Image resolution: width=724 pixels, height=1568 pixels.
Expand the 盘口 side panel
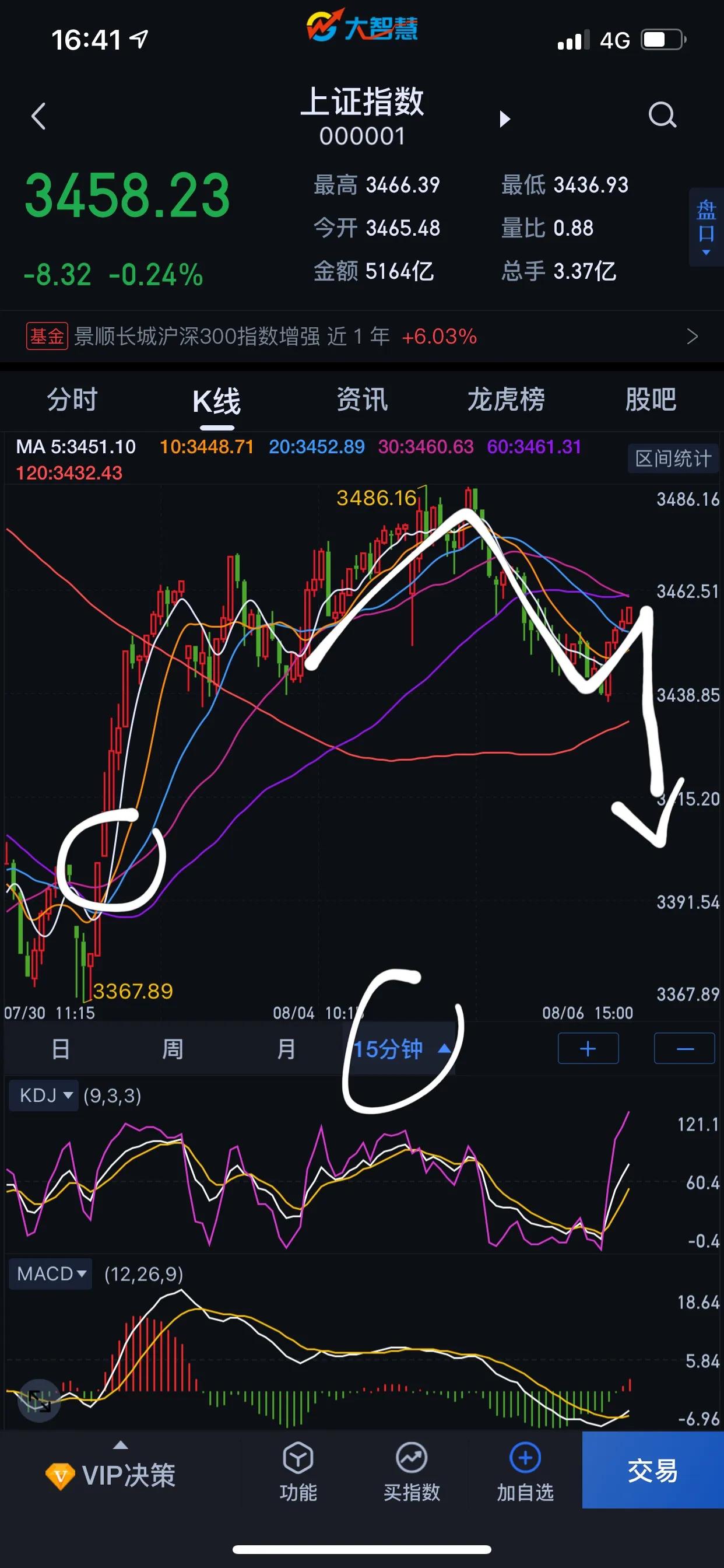(706, 226)
